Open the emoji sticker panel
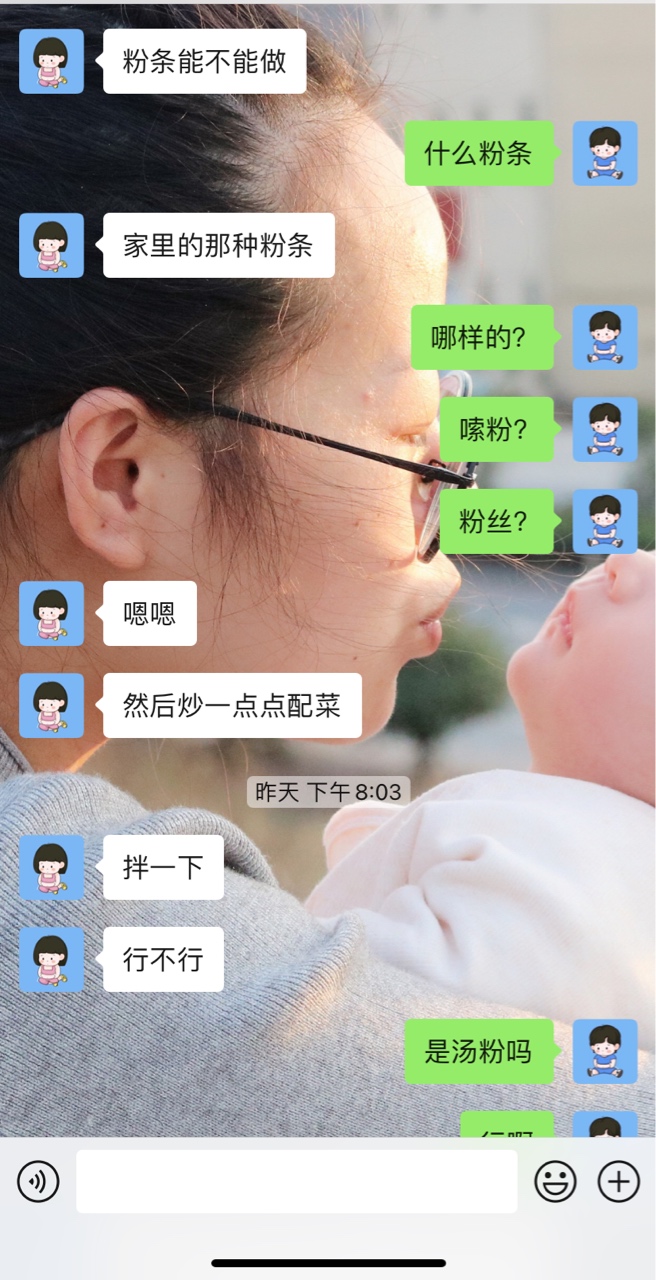This screenshot has width=656, height=1280. pos(555,1182)
